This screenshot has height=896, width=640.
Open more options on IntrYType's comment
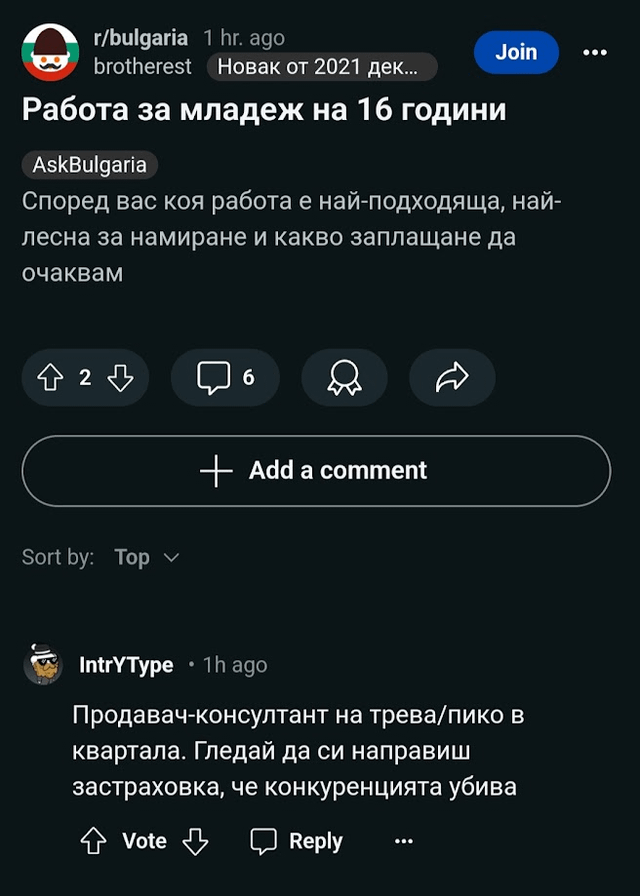click(403, 842)
